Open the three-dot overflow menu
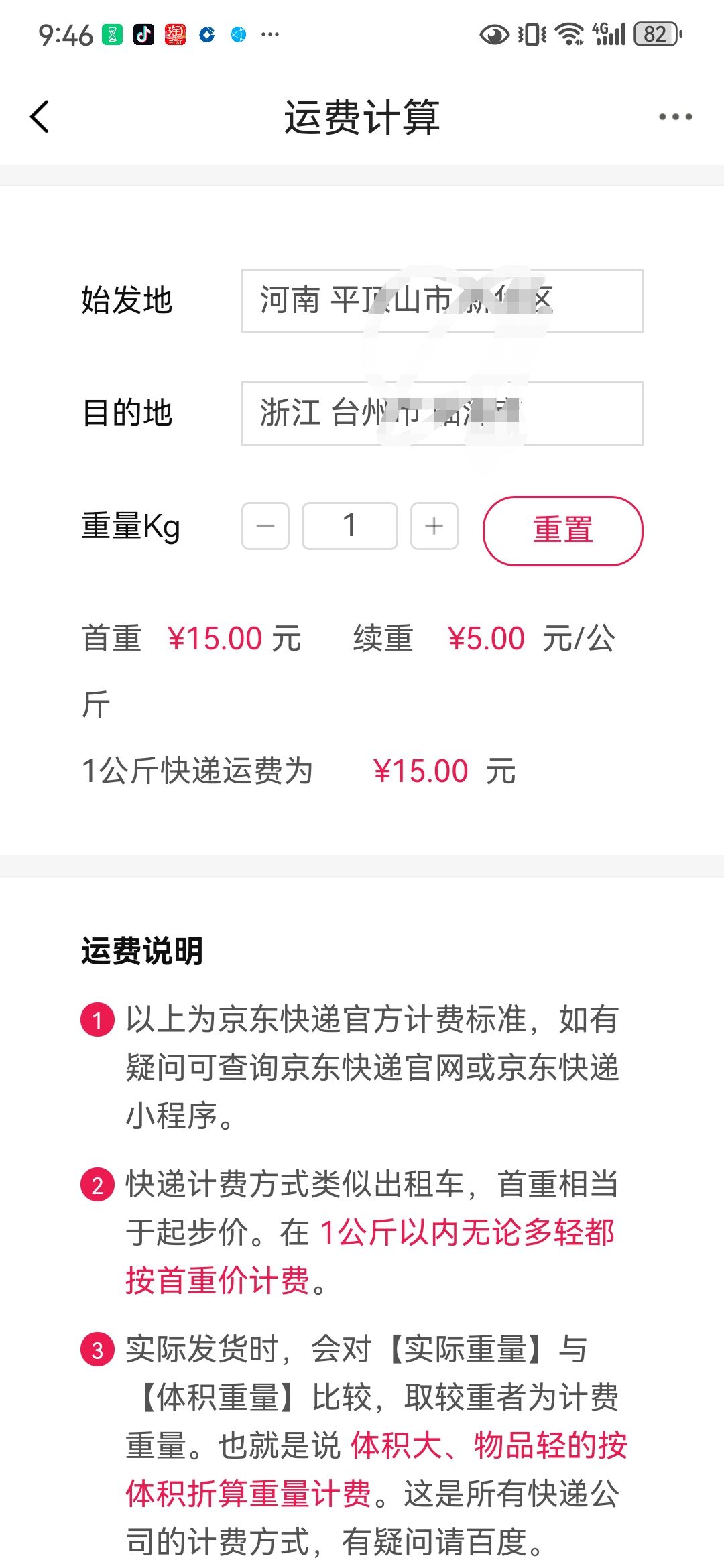This screenshot has height=1568, width=724. [x=674, y=117]
